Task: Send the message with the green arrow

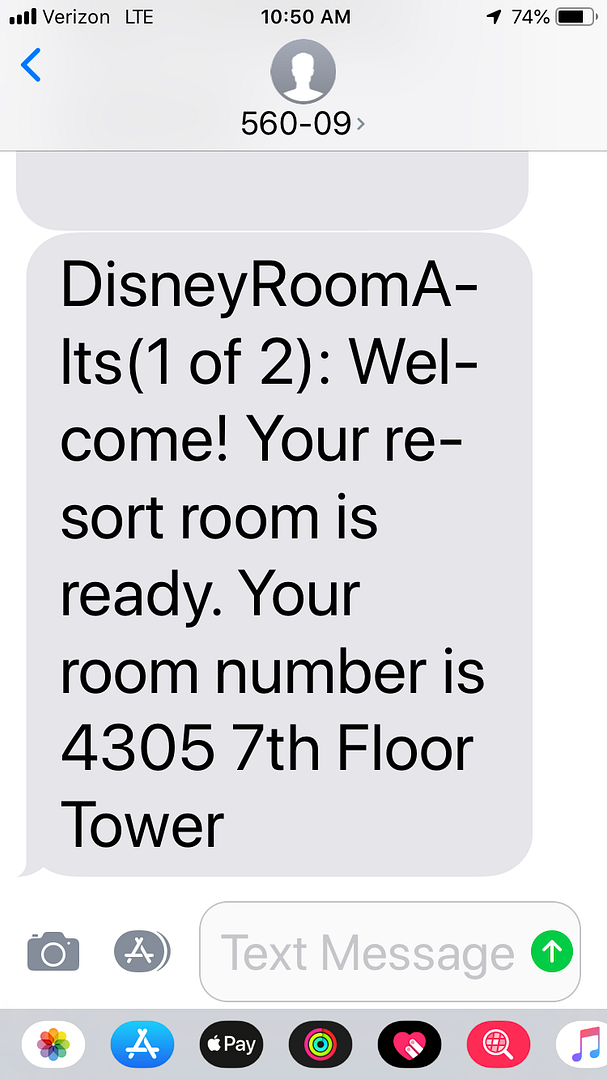Action: pos(552,951)
